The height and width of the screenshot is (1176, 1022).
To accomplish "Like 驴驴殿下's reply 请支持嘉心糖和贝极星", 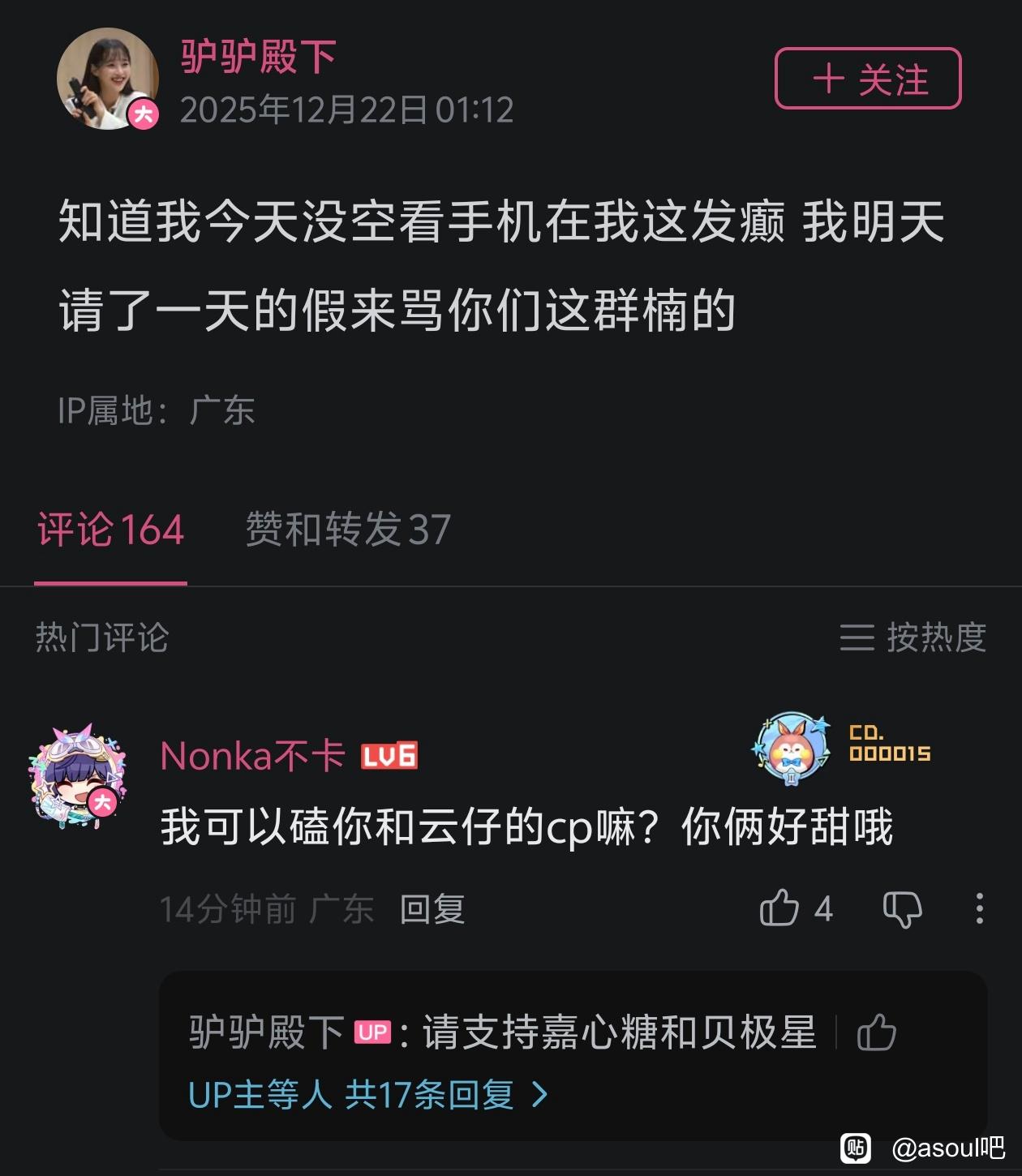I will pos(876,1033).
